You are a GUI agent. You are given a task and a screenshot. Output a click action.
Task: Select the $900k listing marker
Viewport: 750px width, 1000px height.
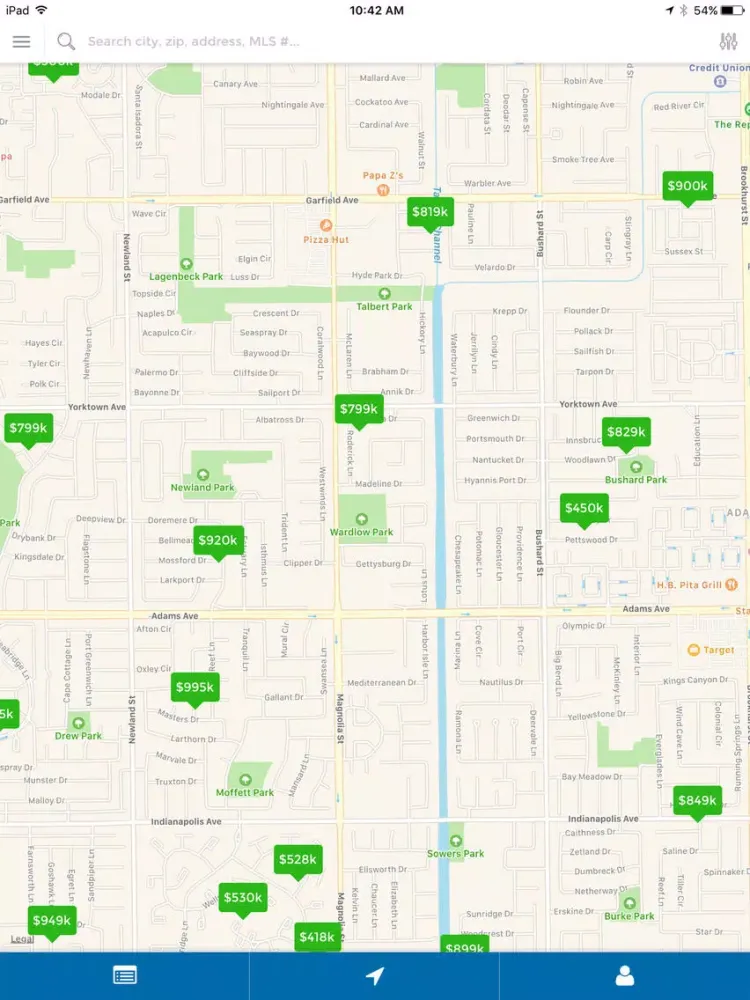688,186
